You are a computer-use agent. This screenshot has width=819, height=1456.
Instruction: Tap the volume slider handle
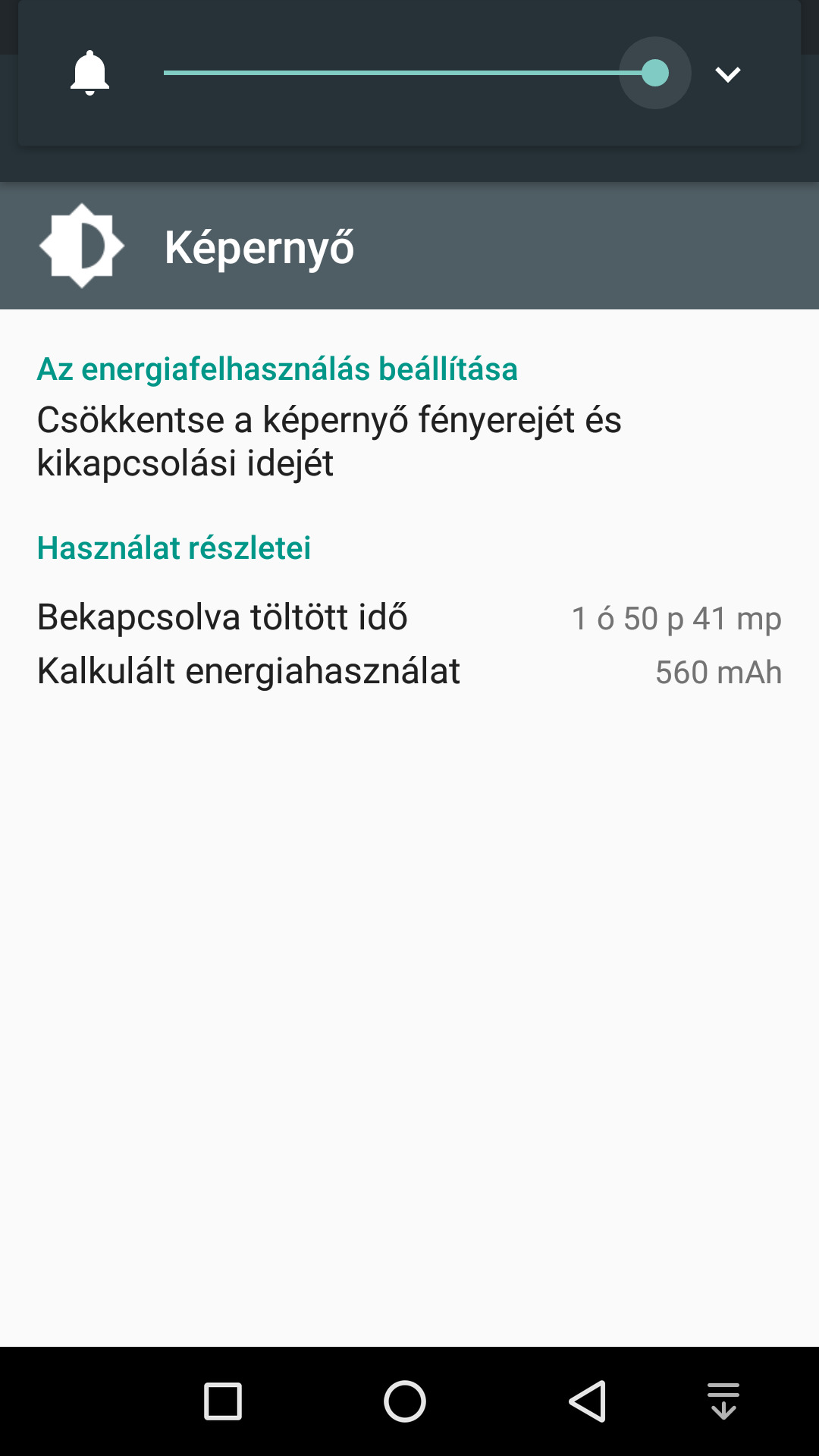tap(654, 73)
